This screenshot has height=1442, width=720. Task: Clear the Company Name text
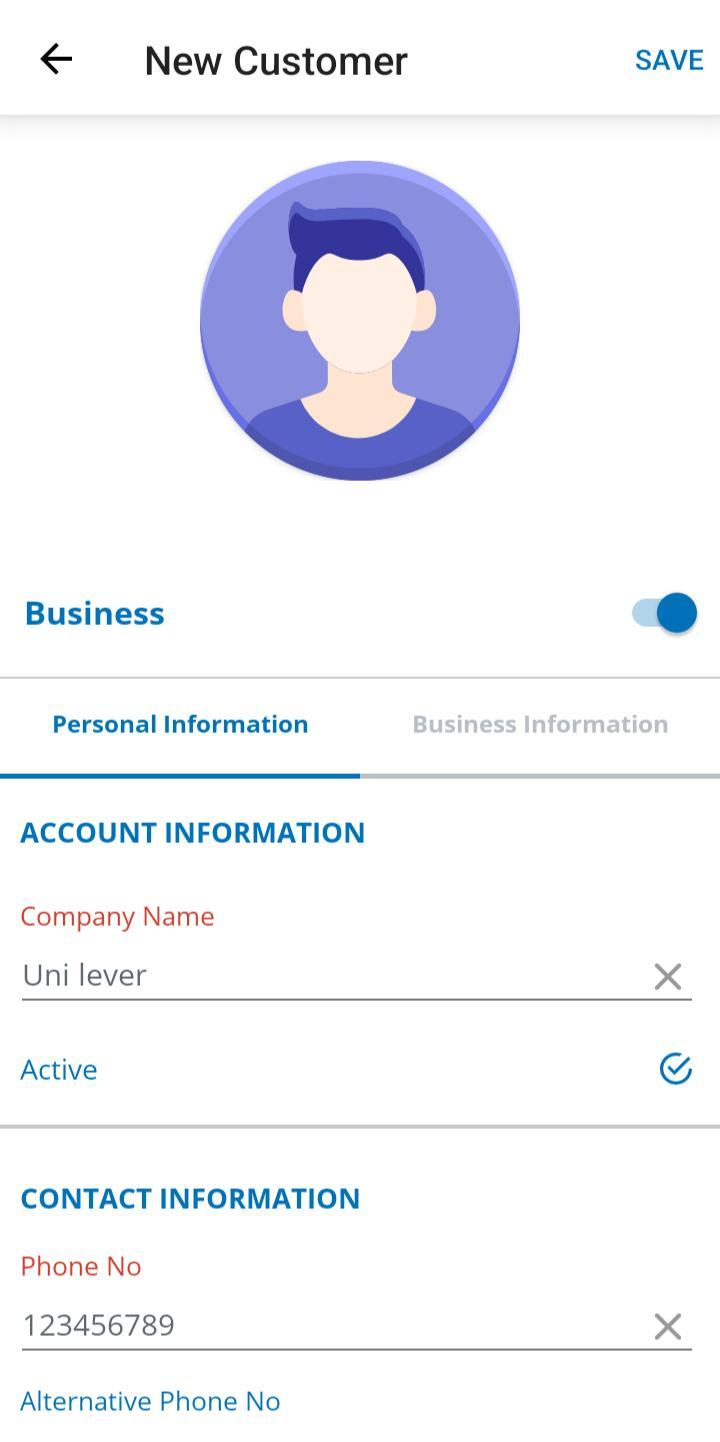(668, 976)
